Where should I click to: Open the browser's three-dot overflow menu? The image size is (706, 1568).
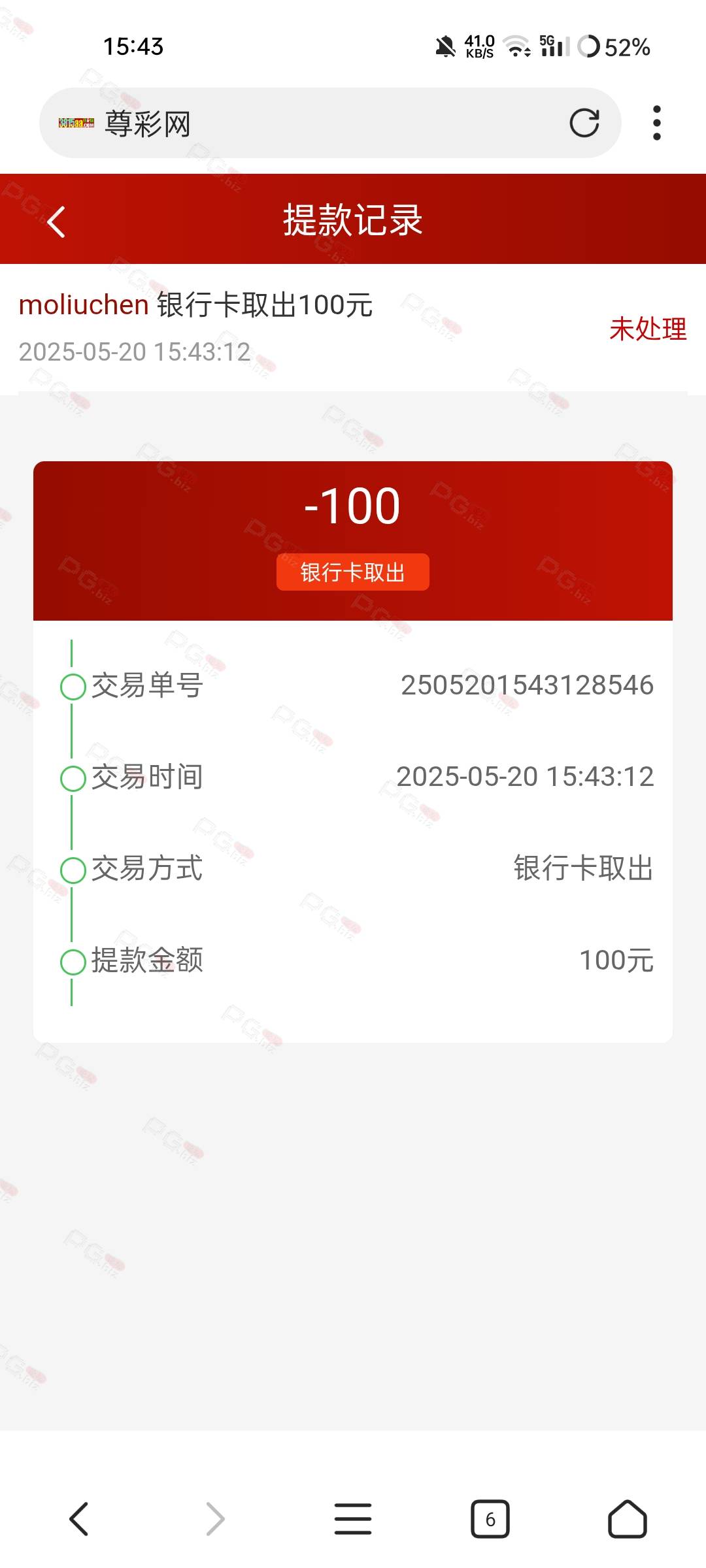pyautogui.click(x=657, y=123)
